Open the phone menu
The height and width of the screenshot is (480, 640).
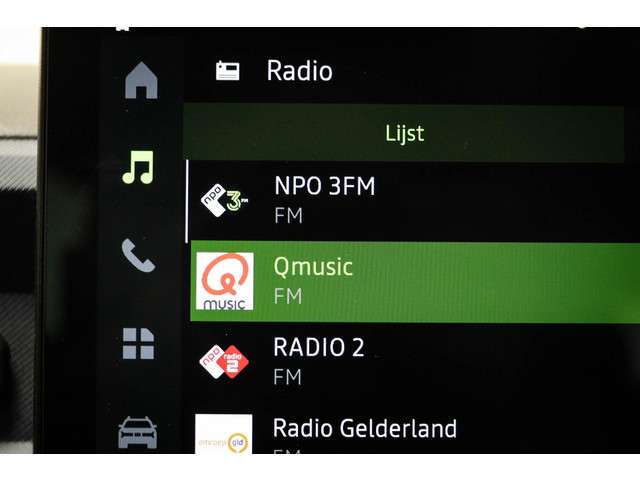pos(138,257)
